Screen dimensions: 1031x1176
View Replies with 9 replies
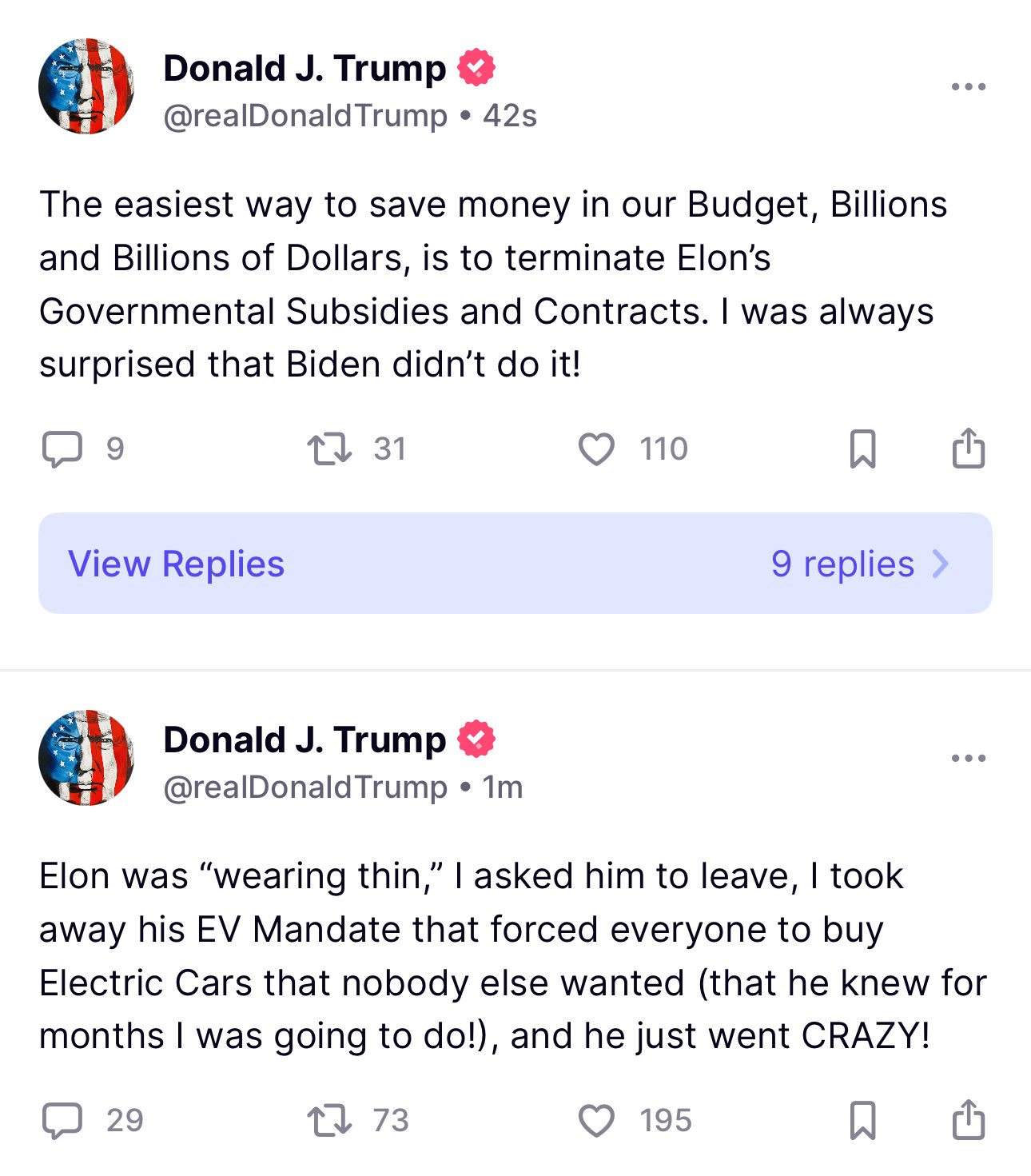point(515,564)
